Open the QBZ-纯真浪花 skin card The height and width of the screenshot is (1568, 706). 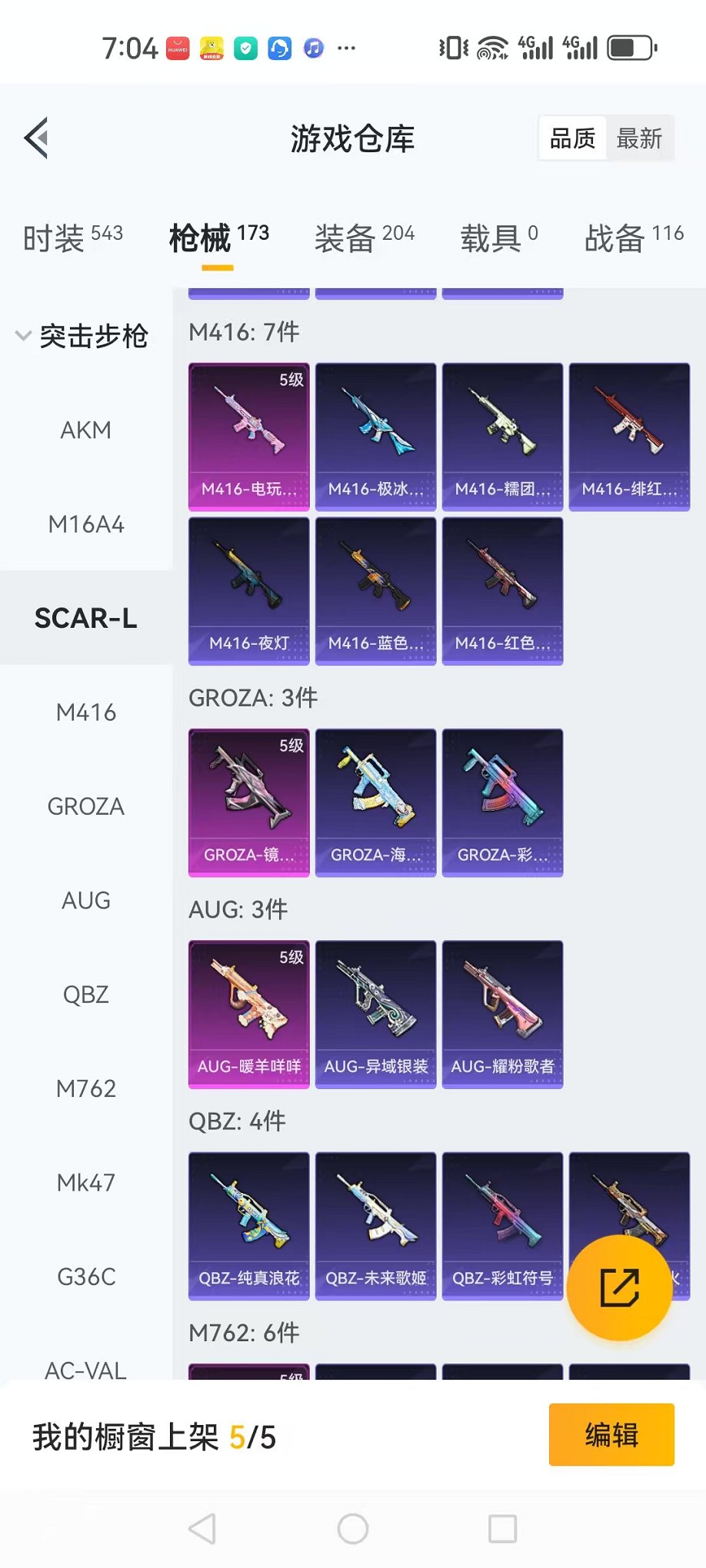[x=248, y=1225]
